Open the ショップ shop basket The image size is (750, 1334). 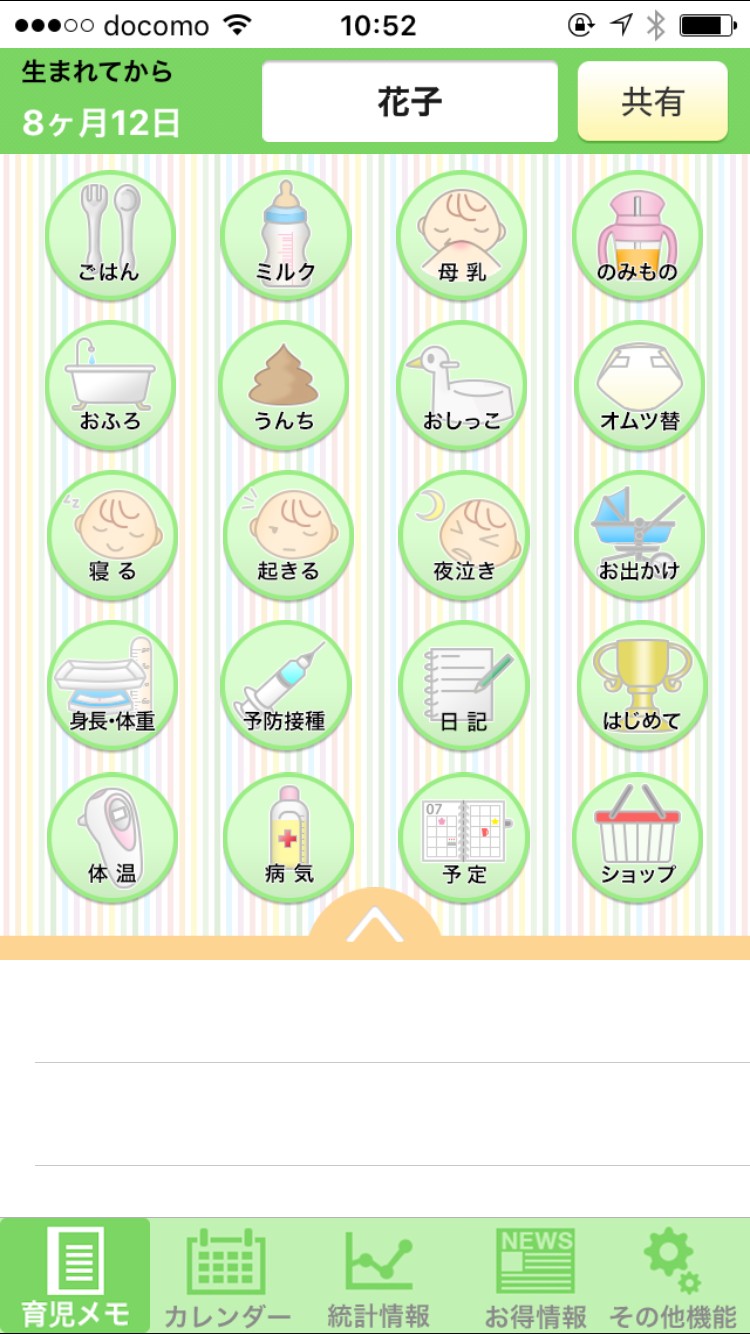click(638, 838)
